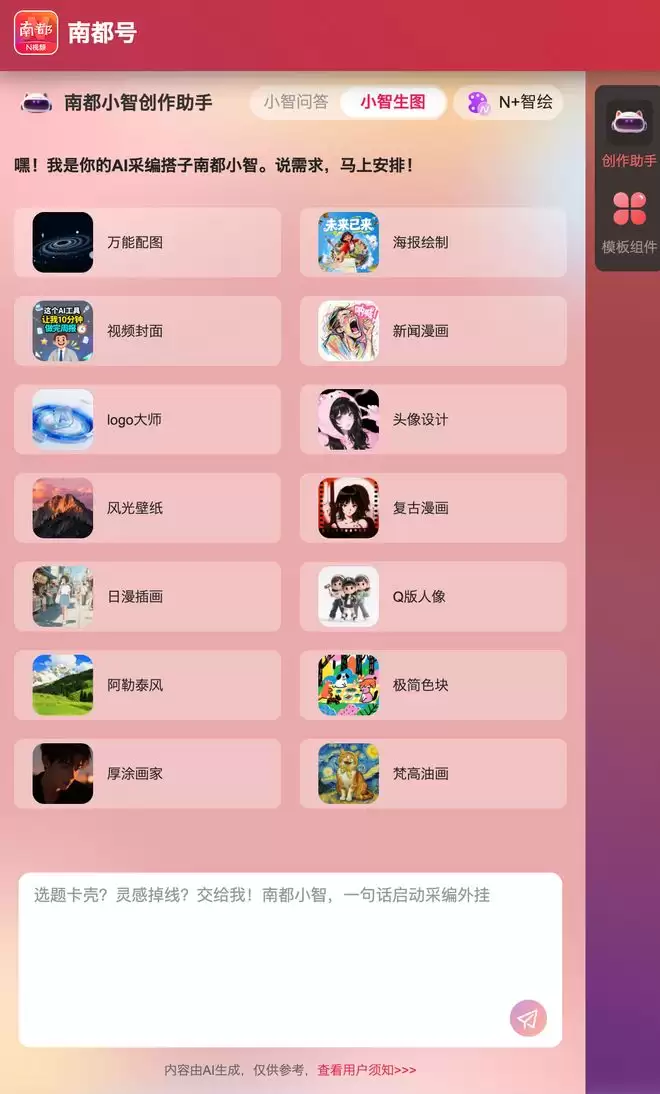This screenshot has height=1094, width=660.
Task: Open Q版人像
Action: coord(433,596)
